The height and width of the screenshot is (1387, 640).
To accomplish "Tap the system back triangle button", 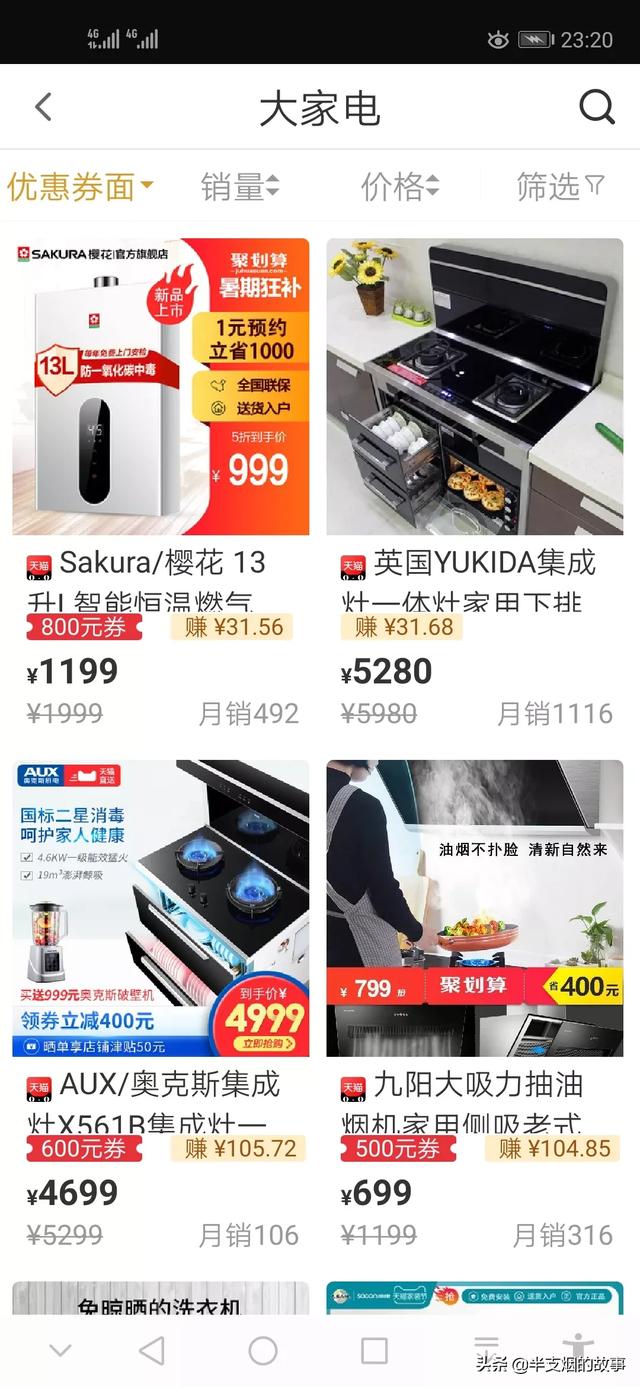I will 152,1351.
